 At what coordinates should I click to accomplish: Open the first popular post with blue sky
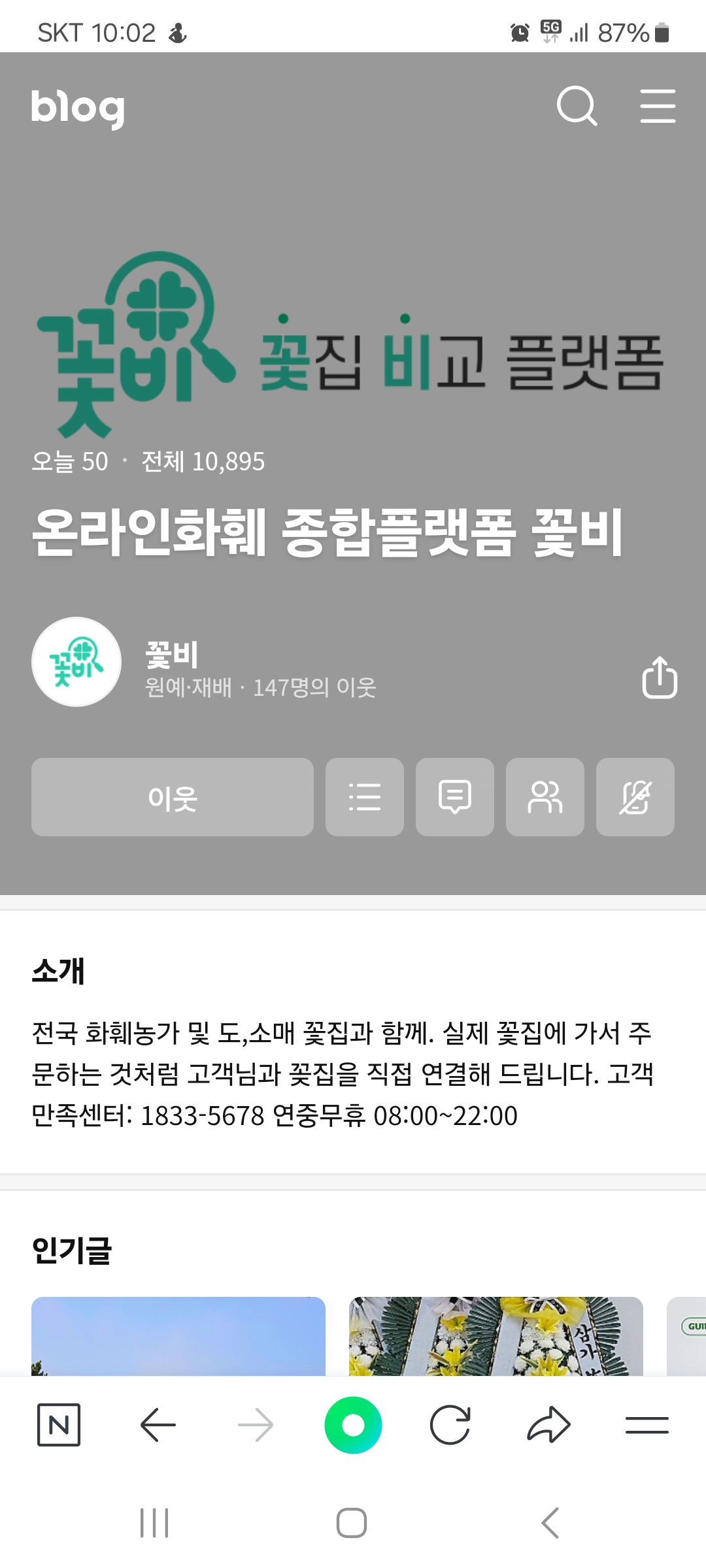(178, 1336)
